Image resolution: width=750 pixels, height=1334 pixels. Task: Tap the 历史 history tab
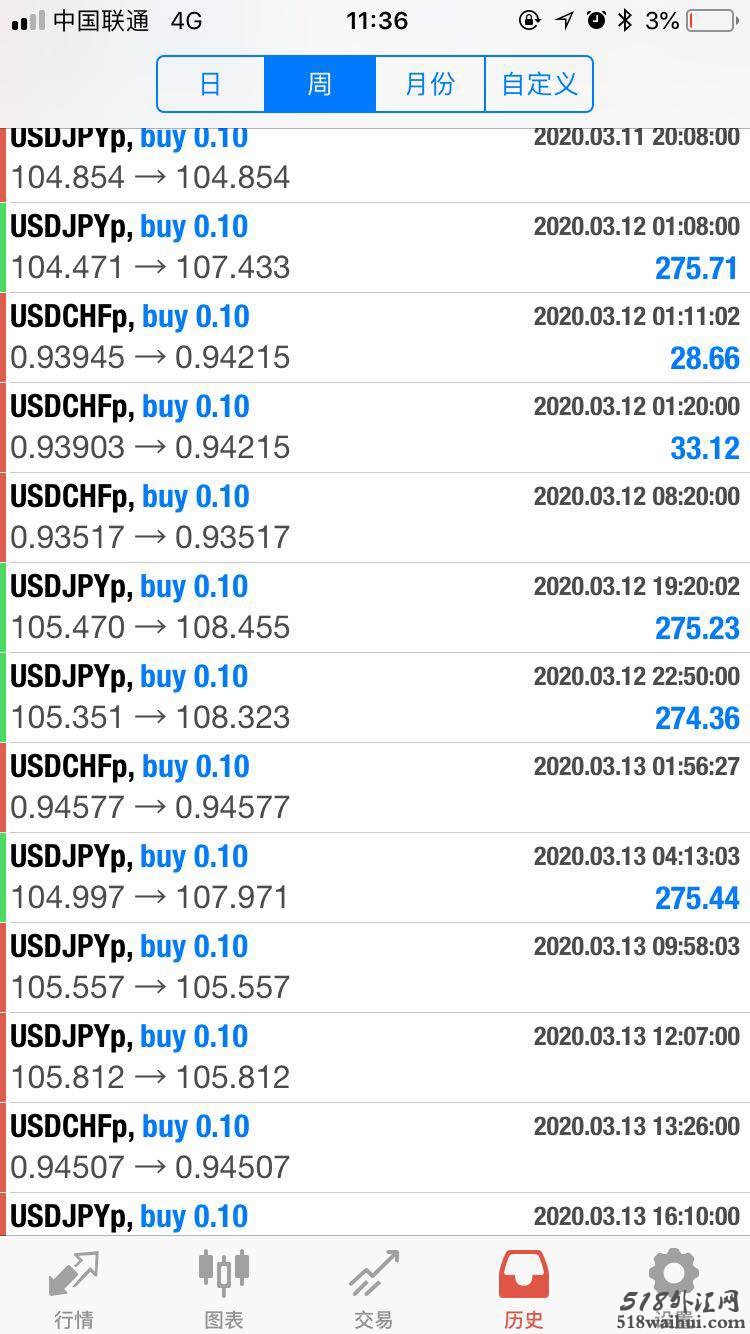coord(523,1288)
